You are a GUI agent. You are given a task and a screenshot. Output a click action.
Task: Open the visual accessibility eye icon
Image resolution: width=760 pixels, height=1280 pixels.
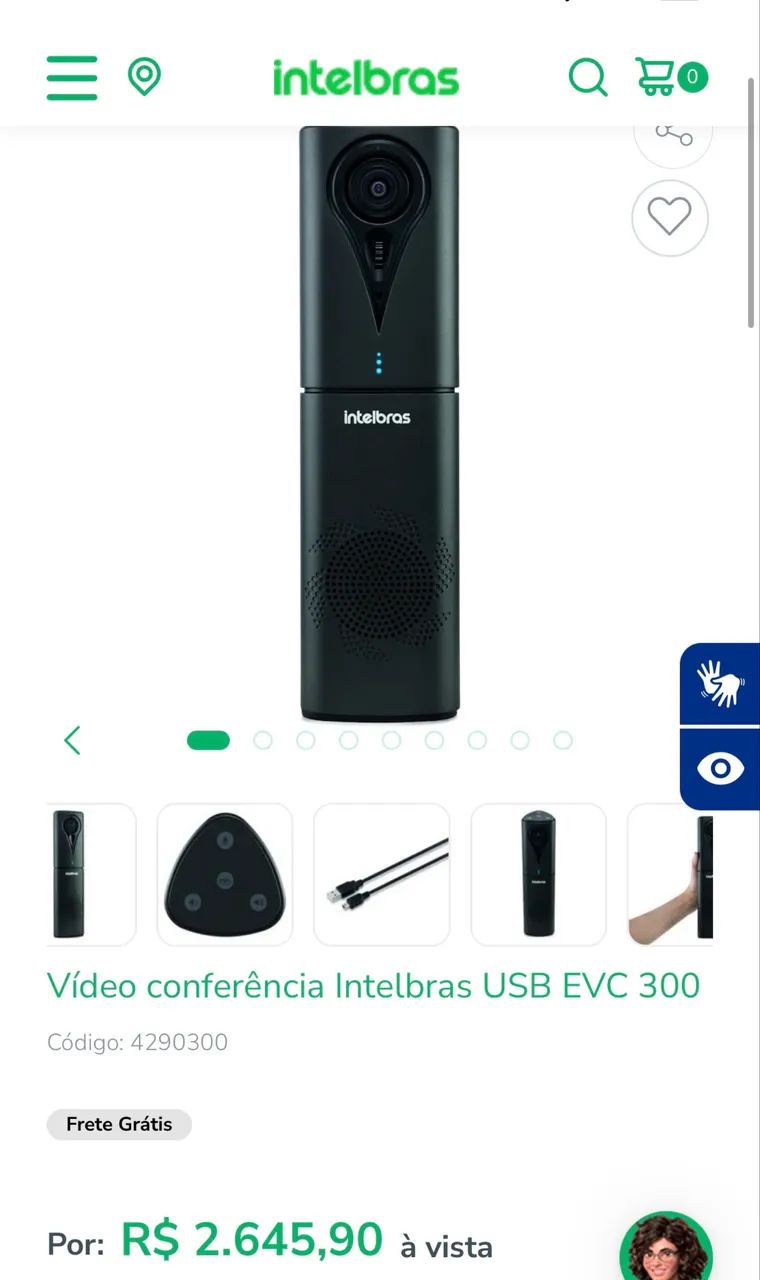pyautogui.click(x=722, y=769)
